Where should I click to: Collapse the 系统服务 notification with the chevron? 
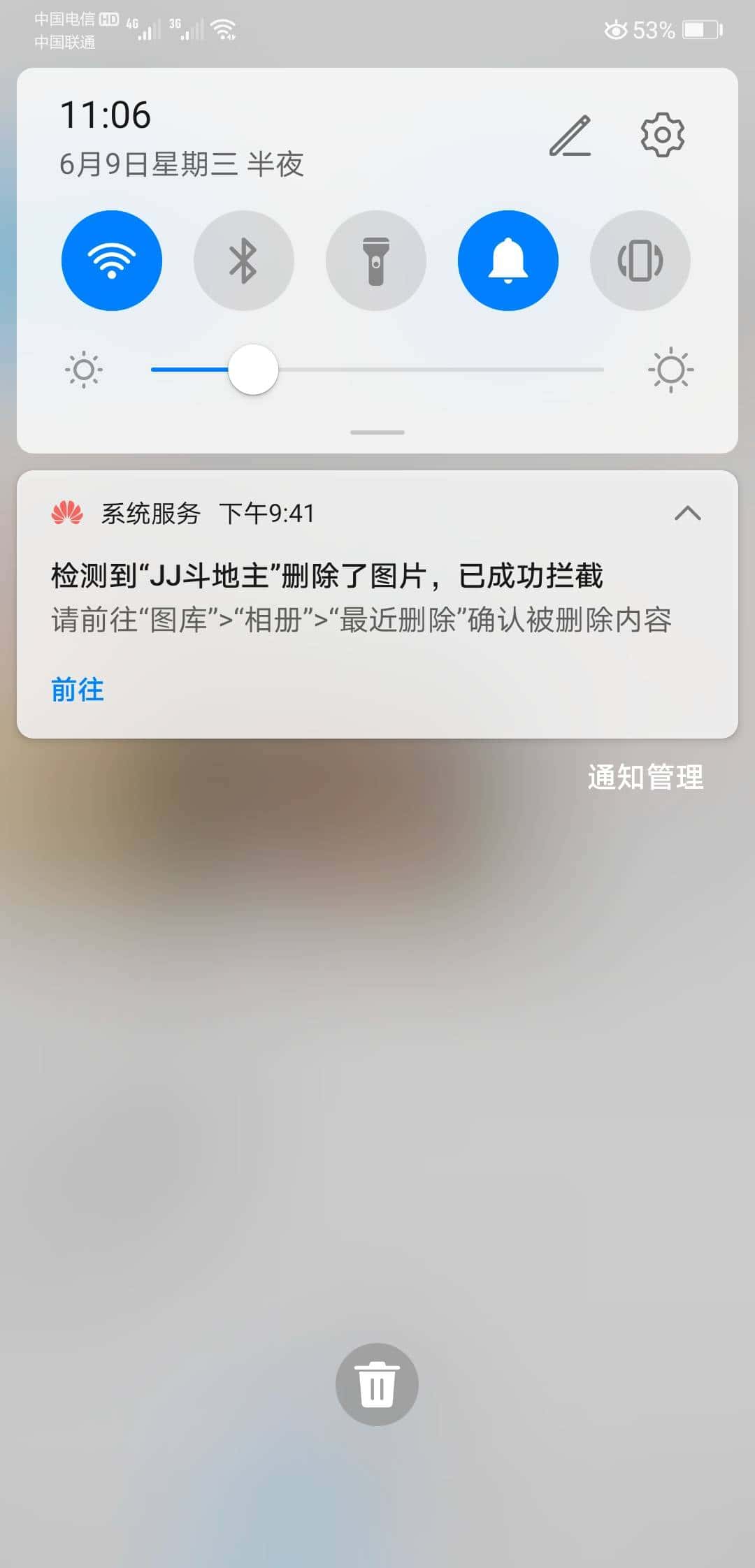(x=689, y=514)
